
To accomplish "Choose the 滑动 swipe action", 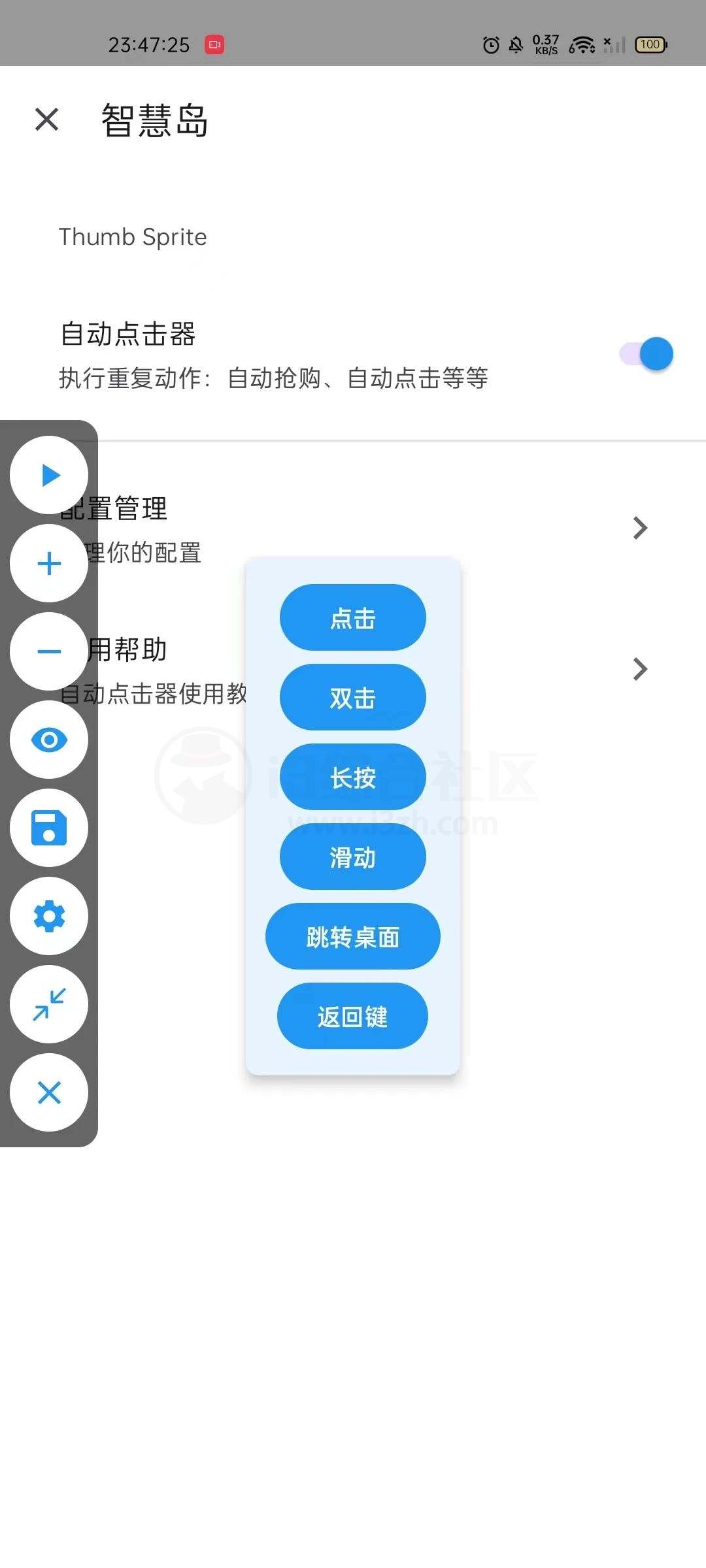I will (x=352, y=857).
